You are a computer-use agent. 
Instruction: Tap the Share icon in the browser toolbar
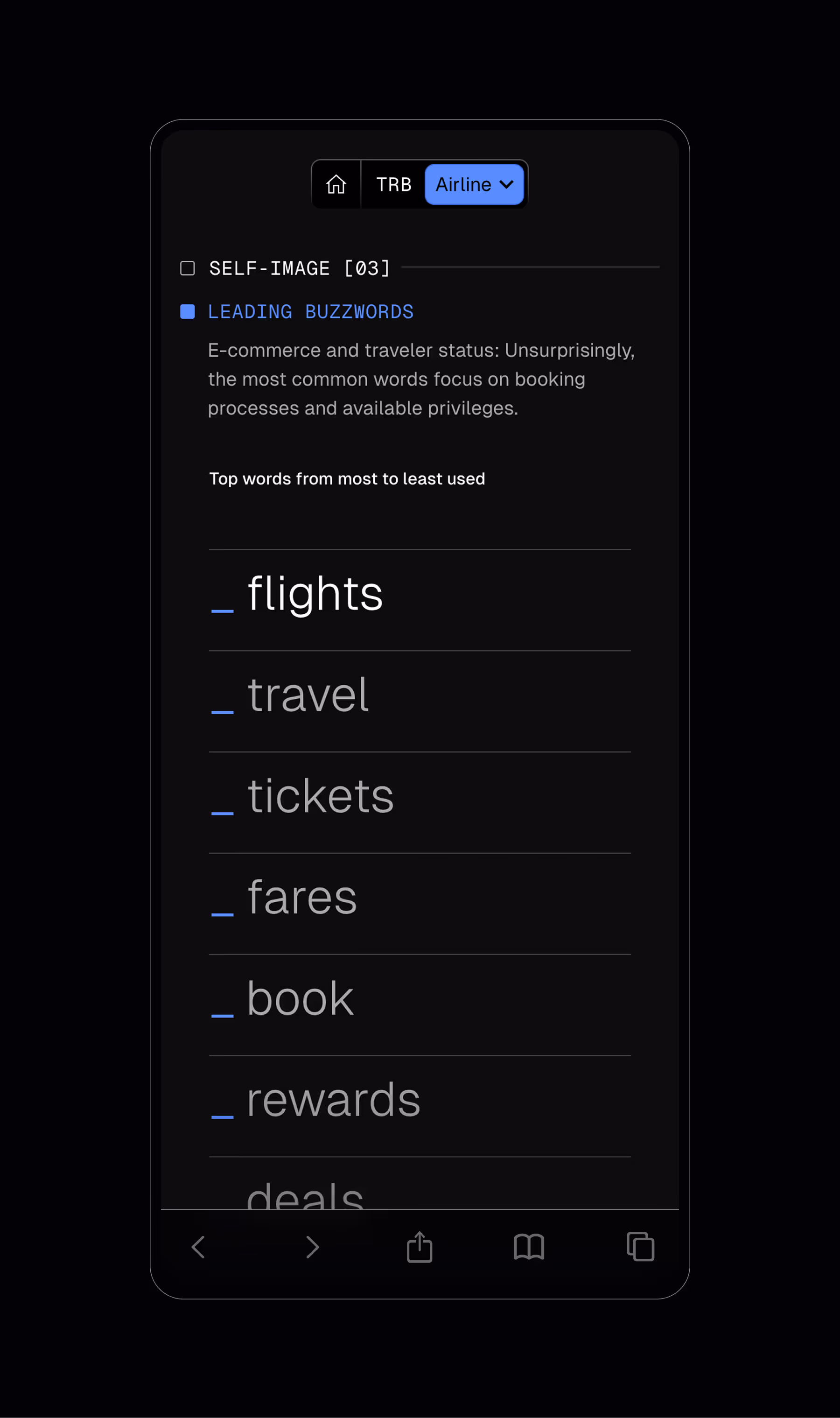click(x=419, y=1247)
